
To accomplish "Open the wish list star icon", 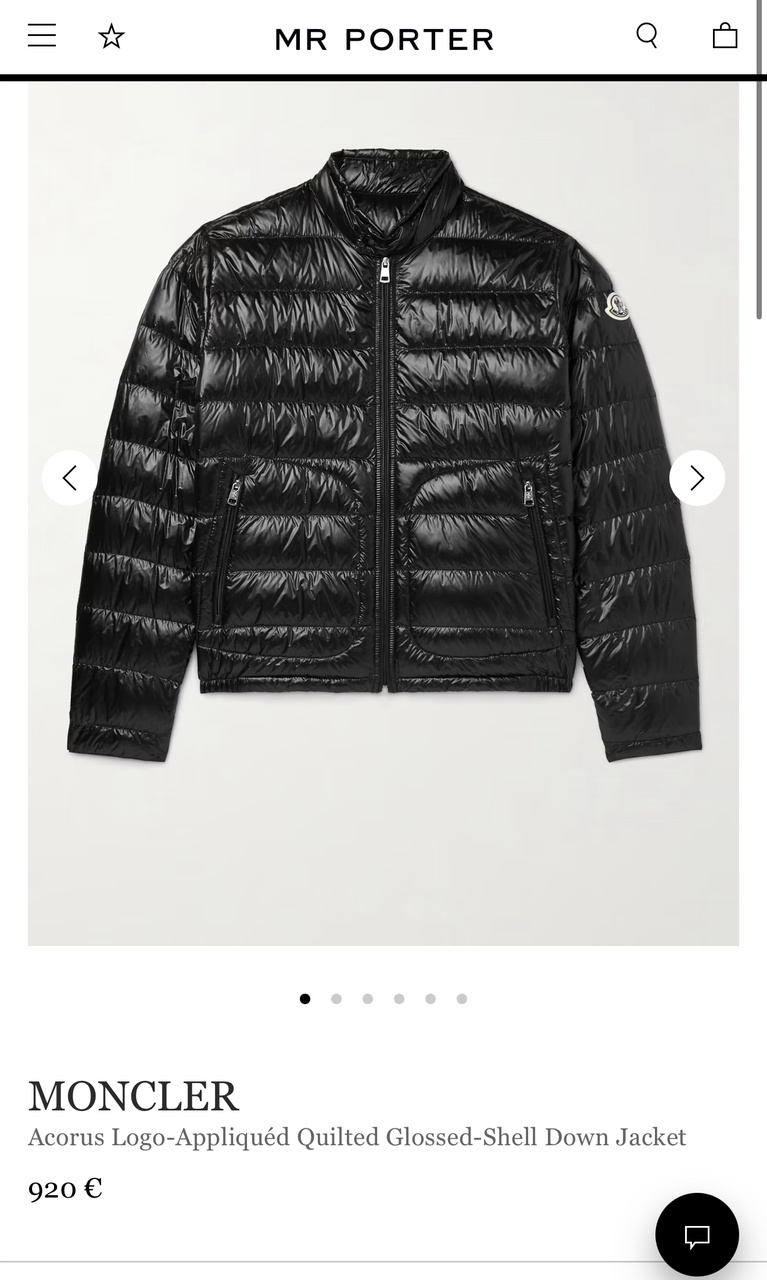I will coord(111,37).
